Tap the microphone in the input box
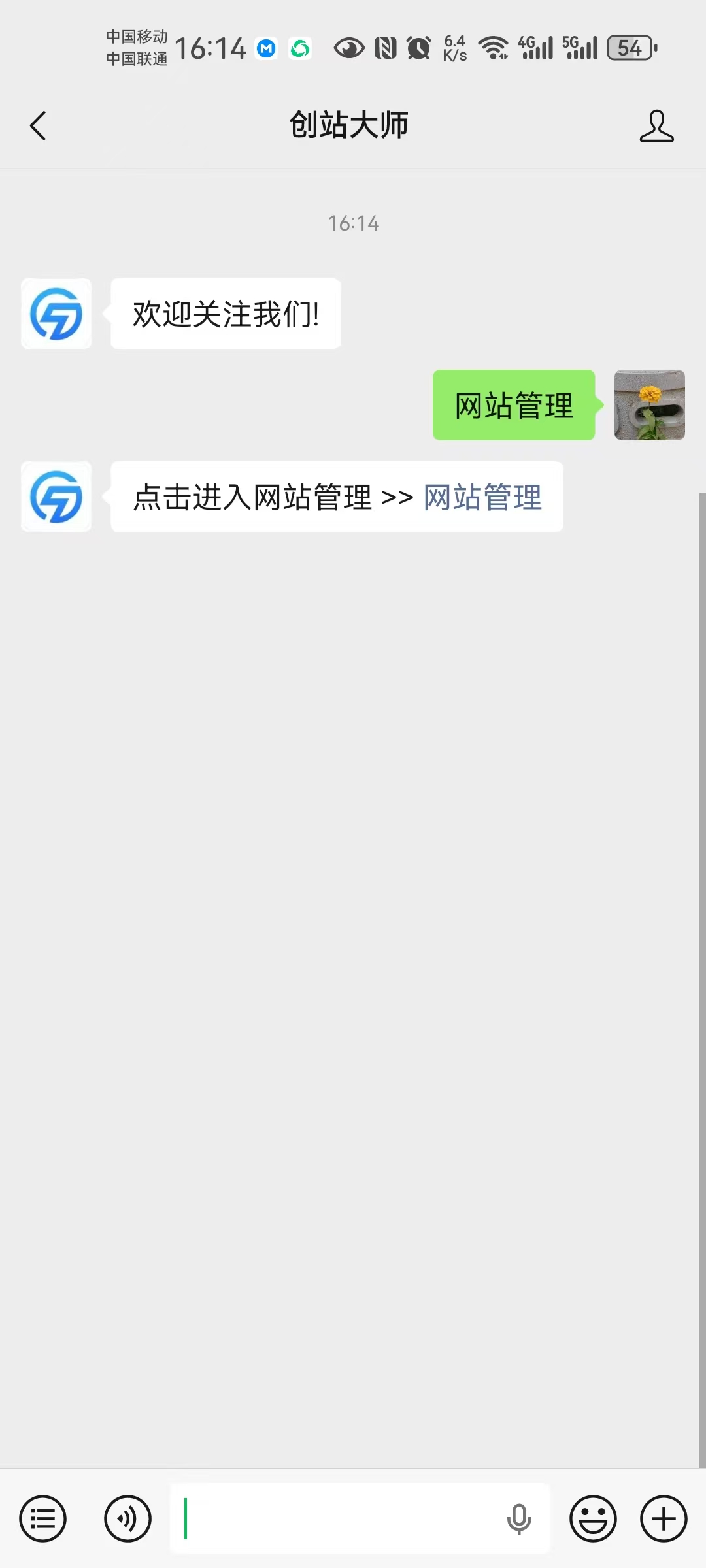 pos(519,1518)
